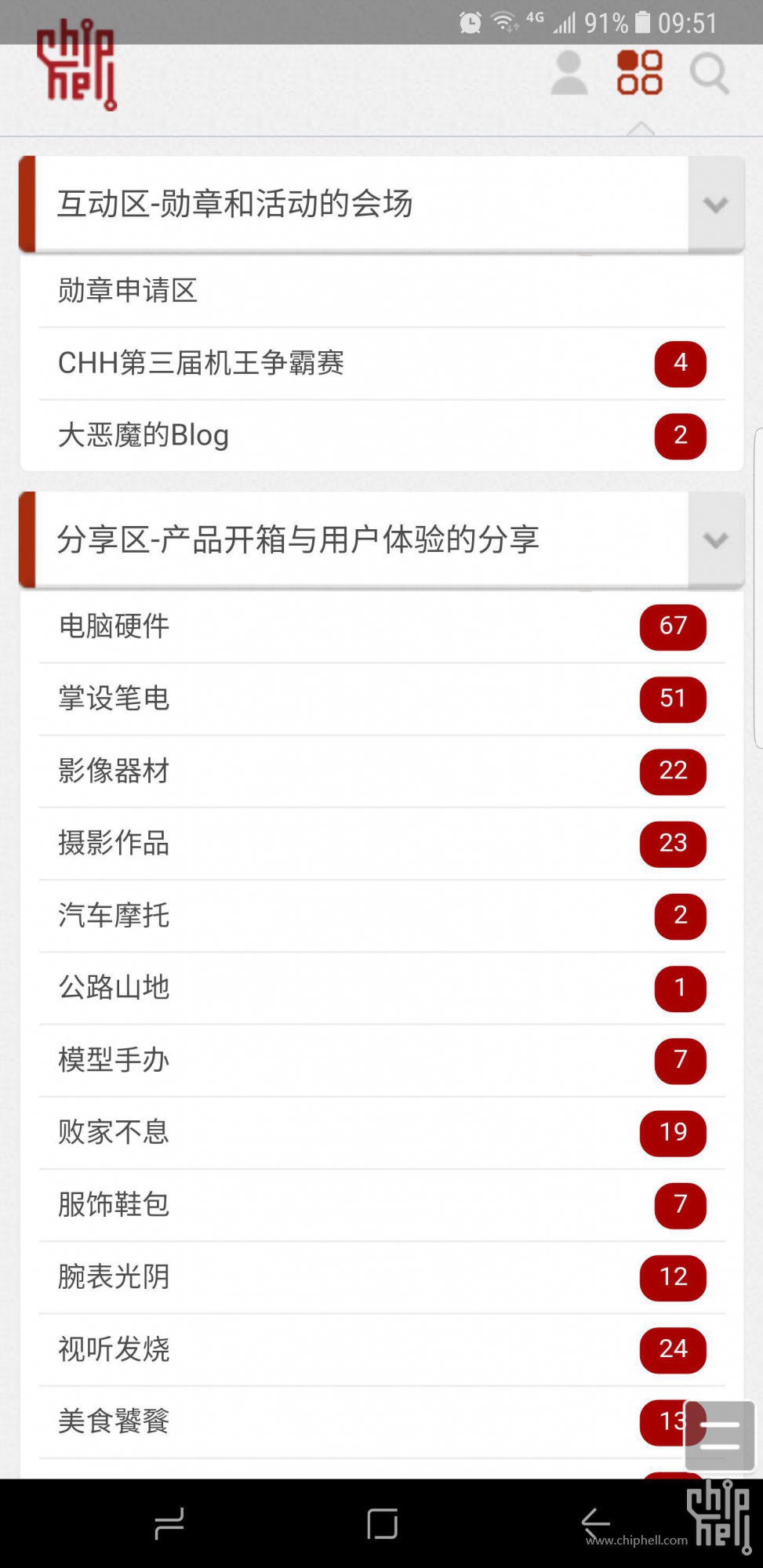Open 勋章申请区 forum
This screenshot has width=763, height=1568.
tap(128, 291)
